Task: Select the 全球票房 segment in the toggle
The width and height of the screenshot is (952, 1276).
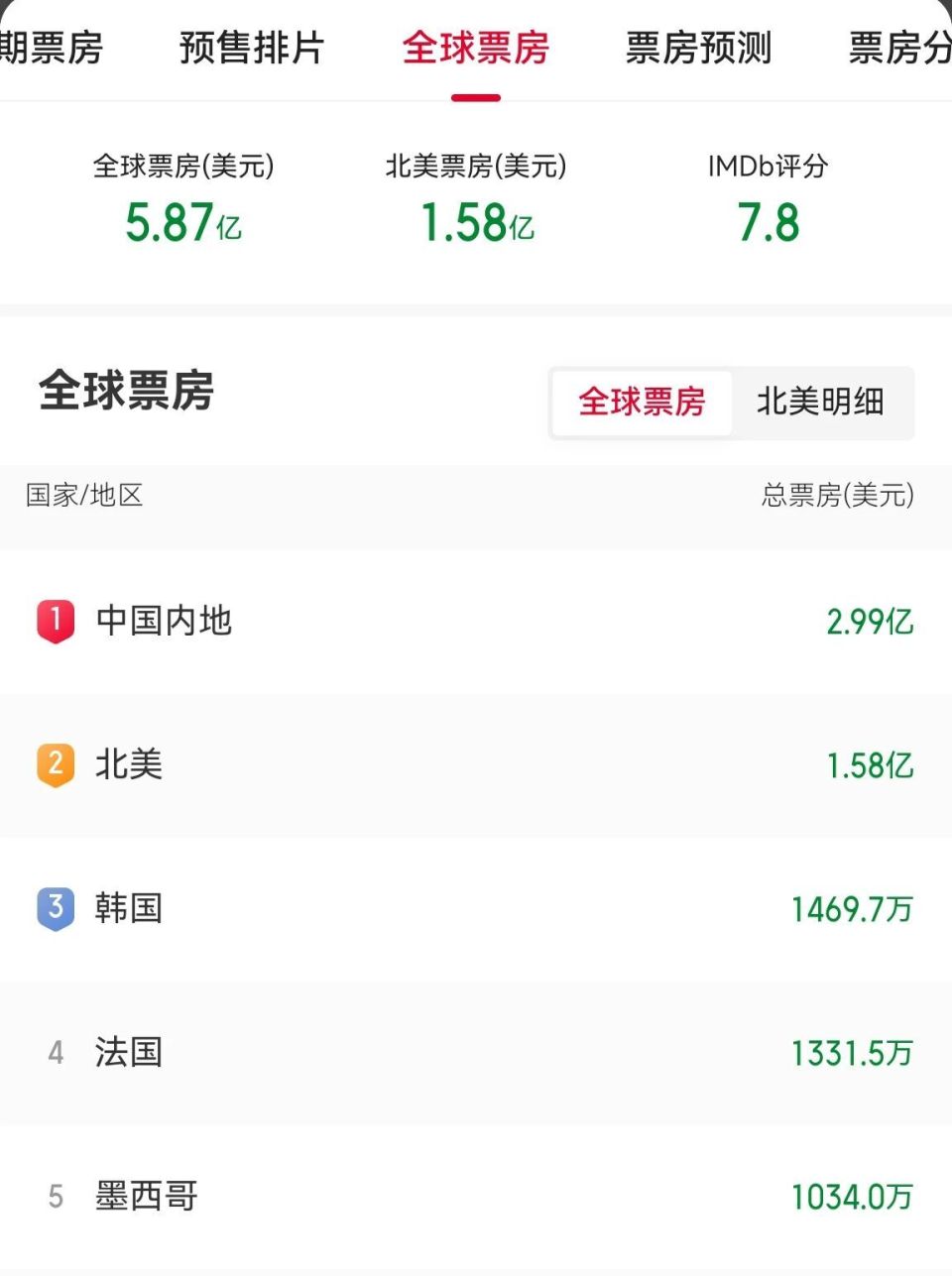Action: [x=641, y=403]
